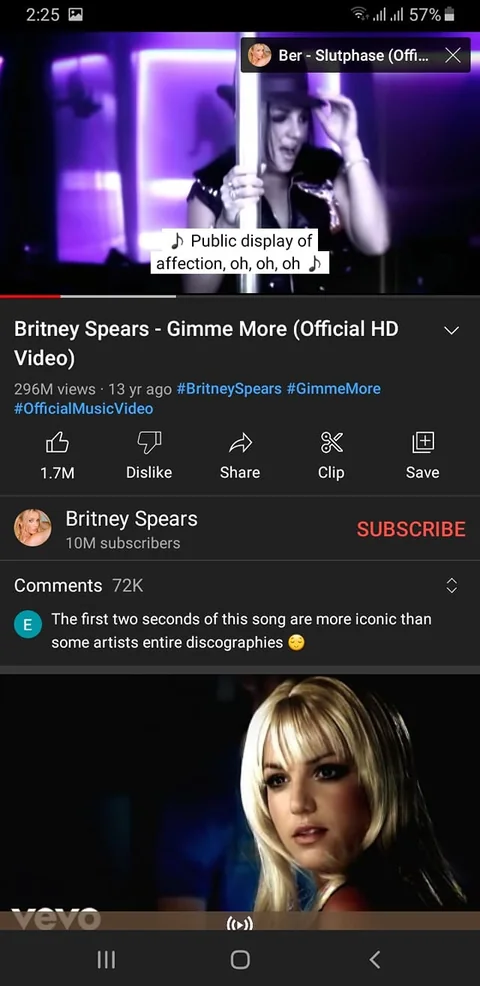This screenshot has width=480, height=986.
Task: Create a clip of this video
Action: click(x=331, y=455)
